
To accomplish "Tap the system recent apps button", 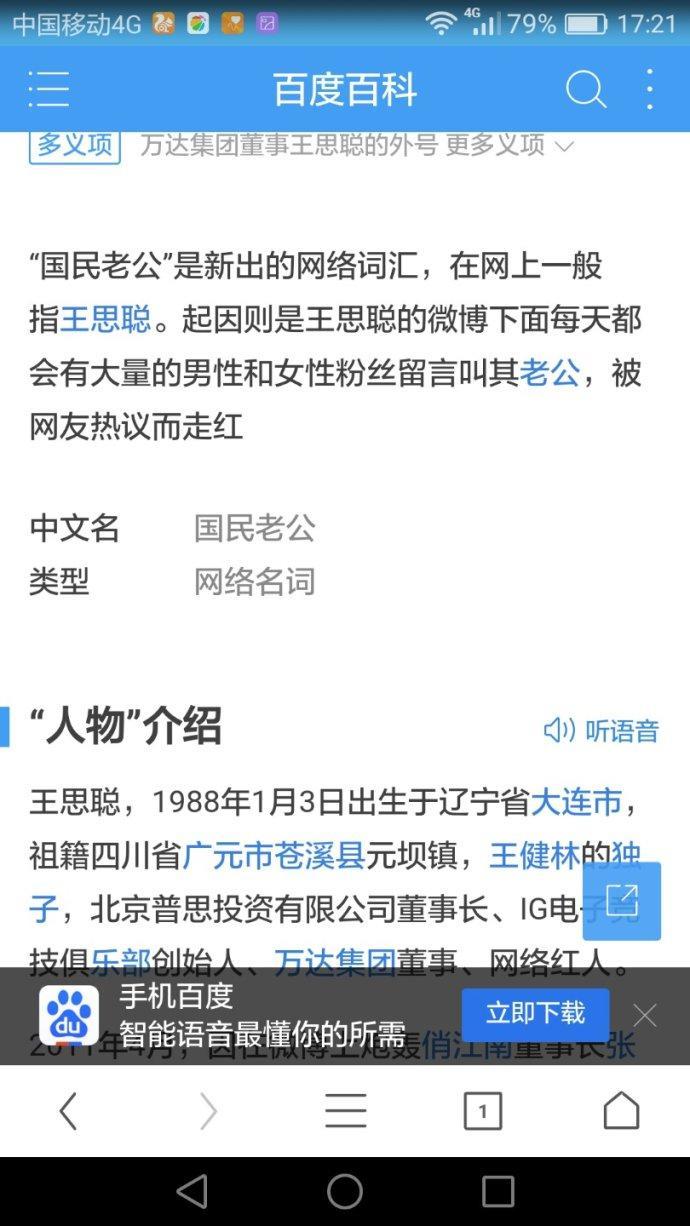I will 497,1191.
